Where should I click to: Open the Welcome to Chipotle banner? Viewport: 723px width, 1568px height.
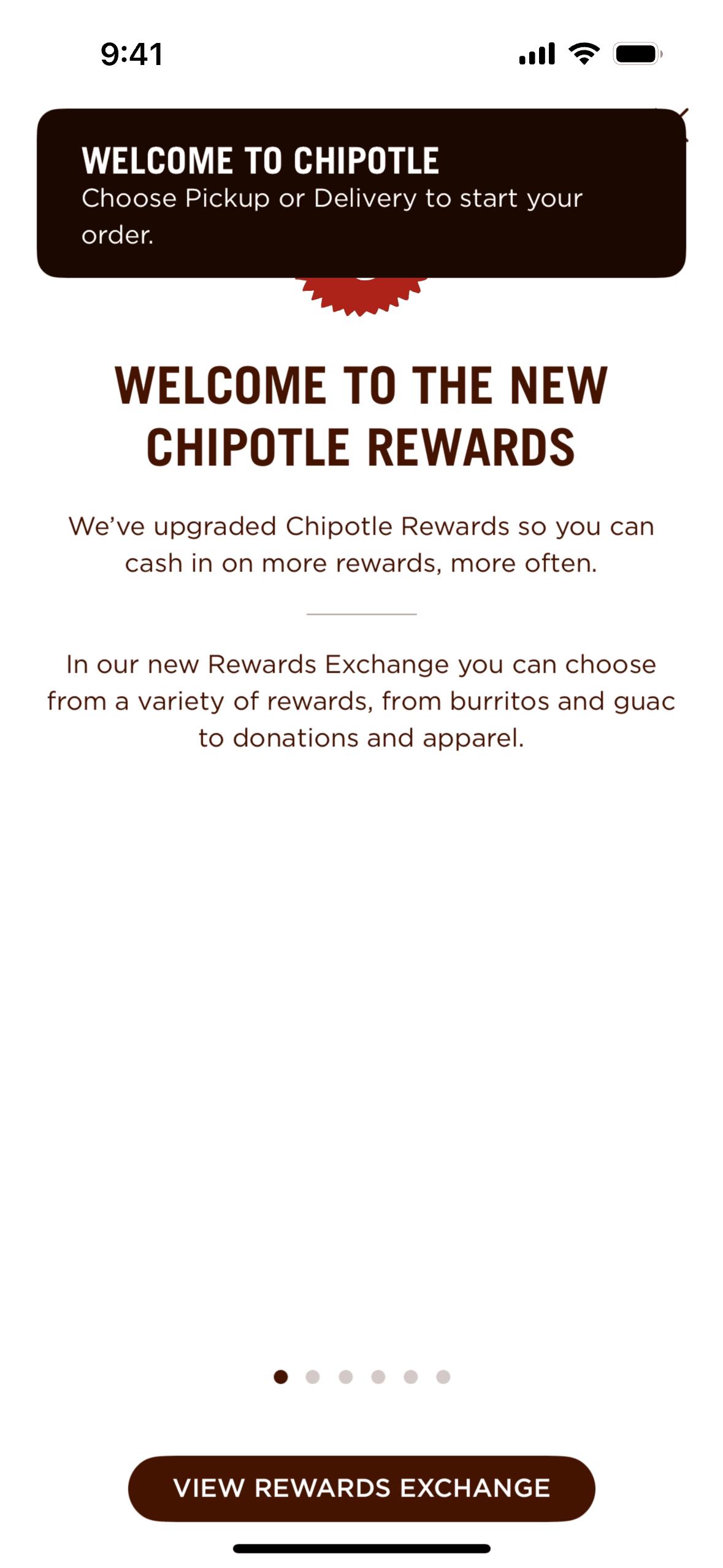click(x=361, y=193)
